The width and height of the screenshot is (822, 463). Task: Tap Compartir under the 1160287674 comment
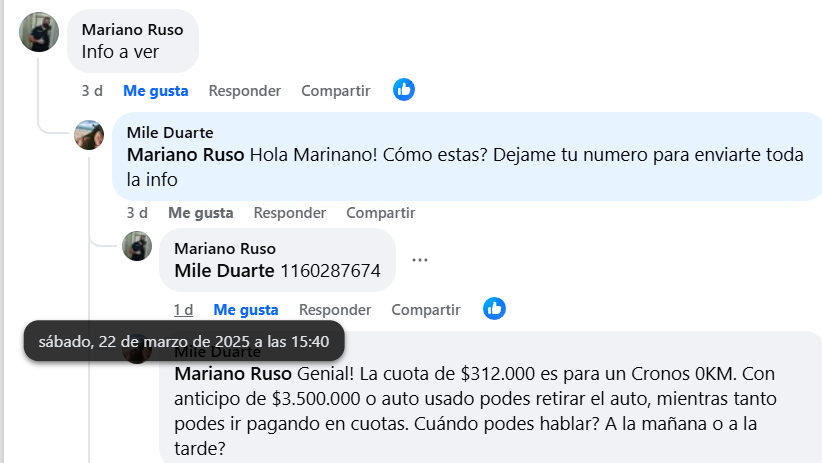[x=426, y=310]
